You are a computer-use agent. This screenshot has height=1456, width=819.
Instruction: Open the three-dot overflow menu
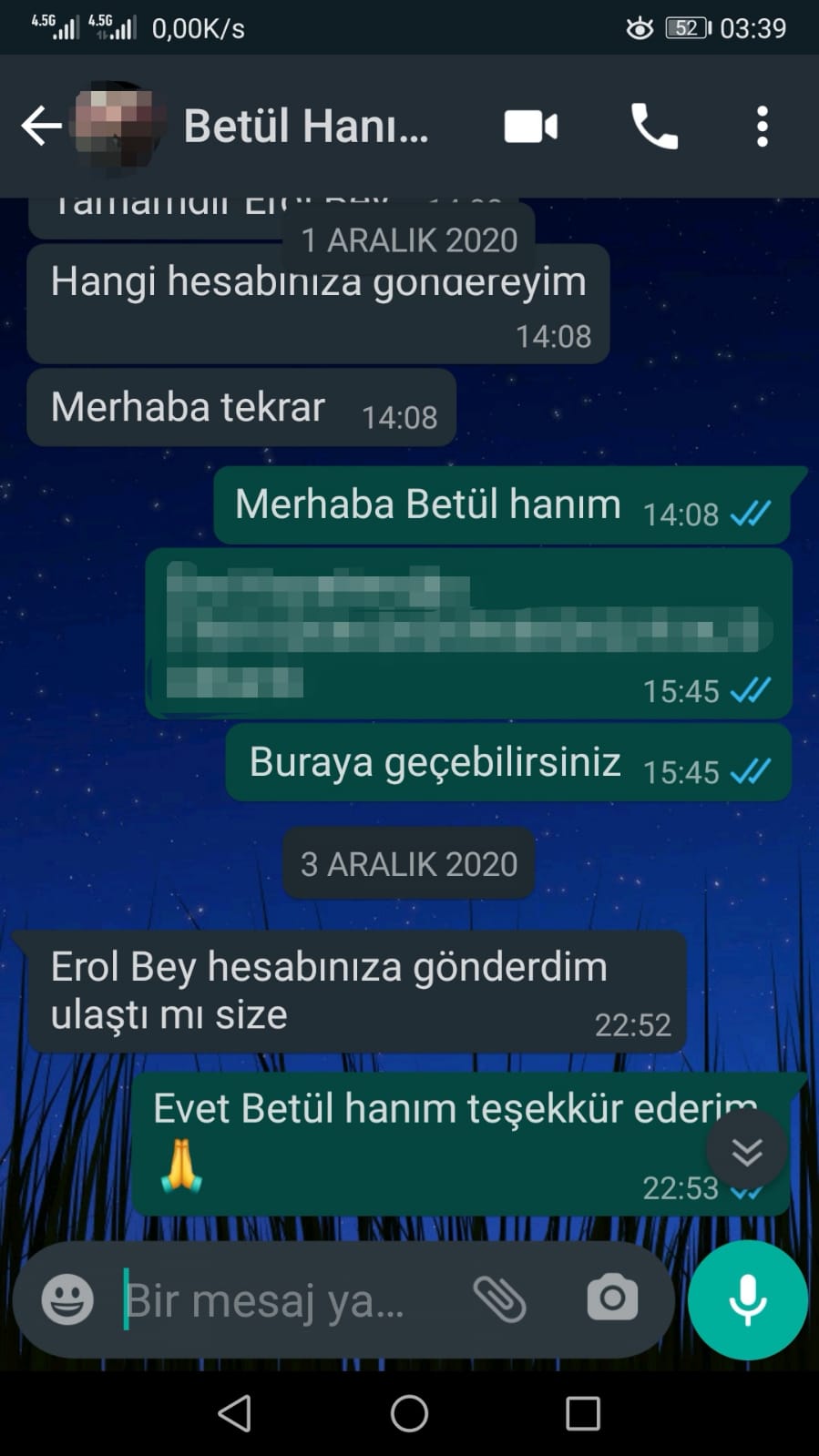pos(763,127)
